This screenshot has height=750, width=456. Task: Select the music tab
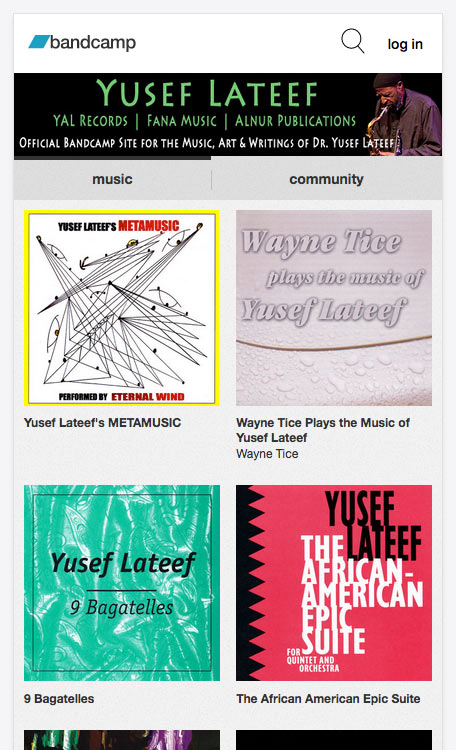(112, 179)
